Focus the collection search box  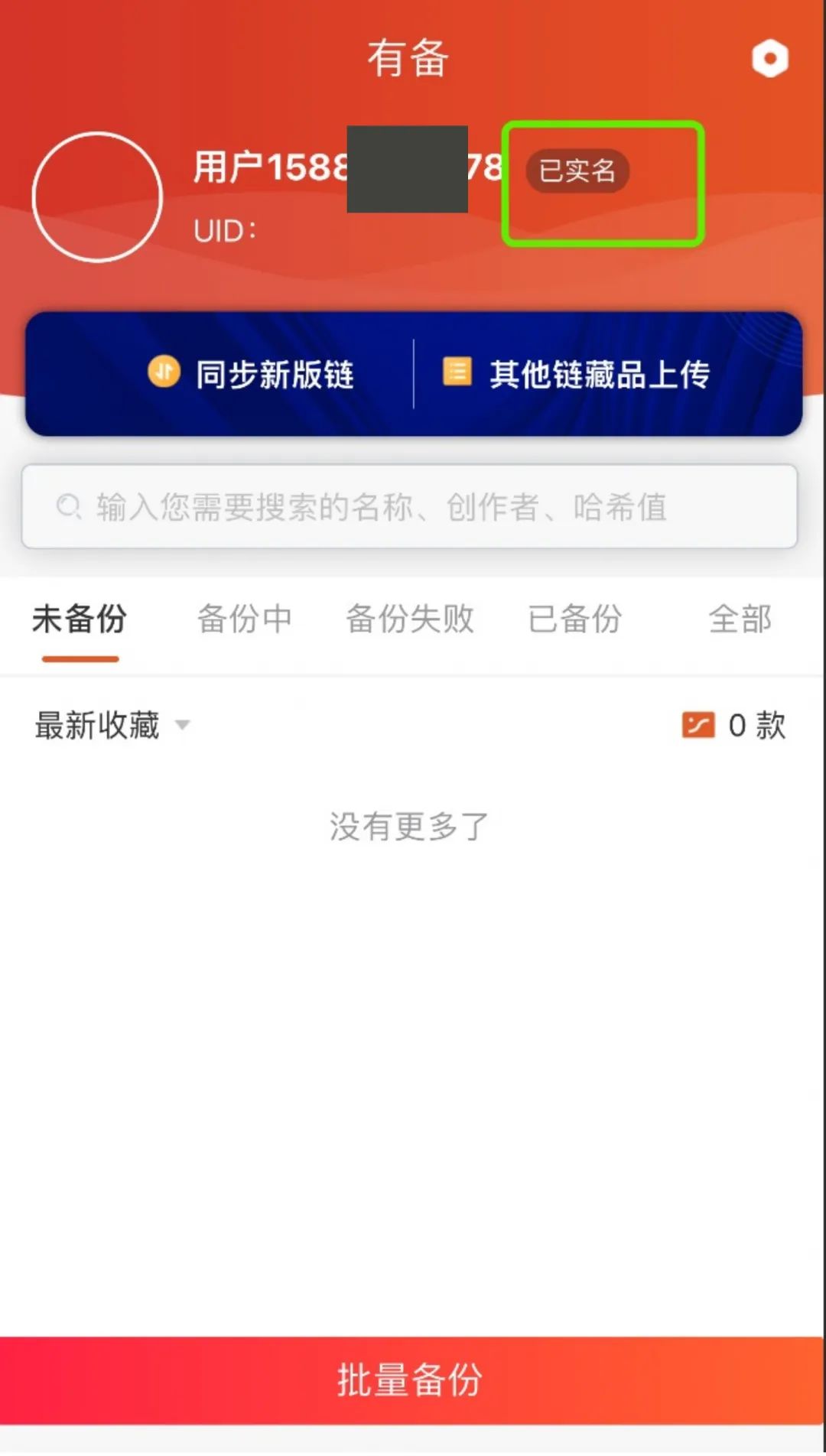pos(410,507)
